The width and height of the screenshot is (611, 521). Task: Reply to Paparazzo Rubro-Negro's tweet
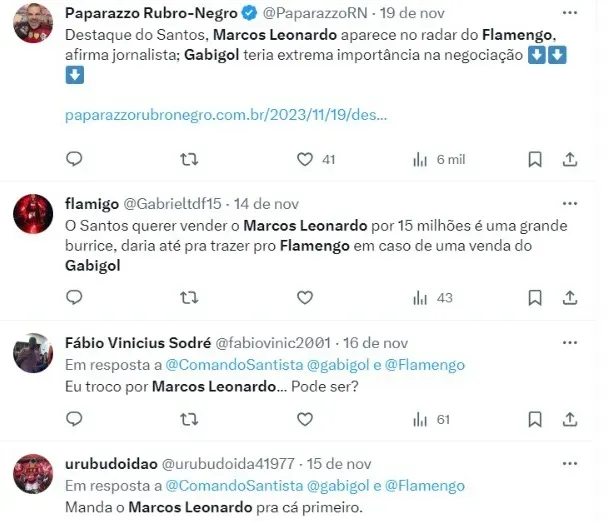tap(73, 159)
